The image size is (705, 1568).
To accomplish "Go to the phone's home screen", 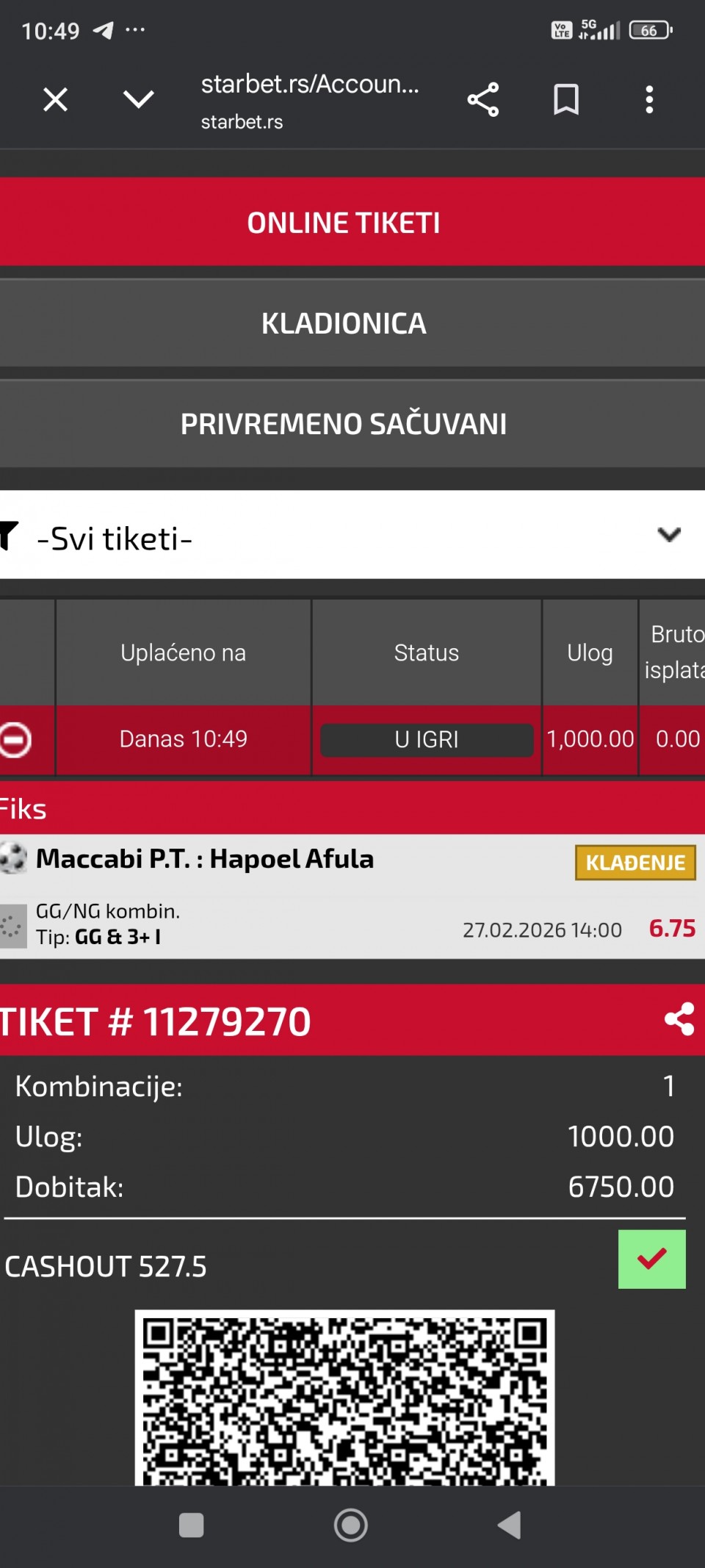I will tap(351, 1525).
